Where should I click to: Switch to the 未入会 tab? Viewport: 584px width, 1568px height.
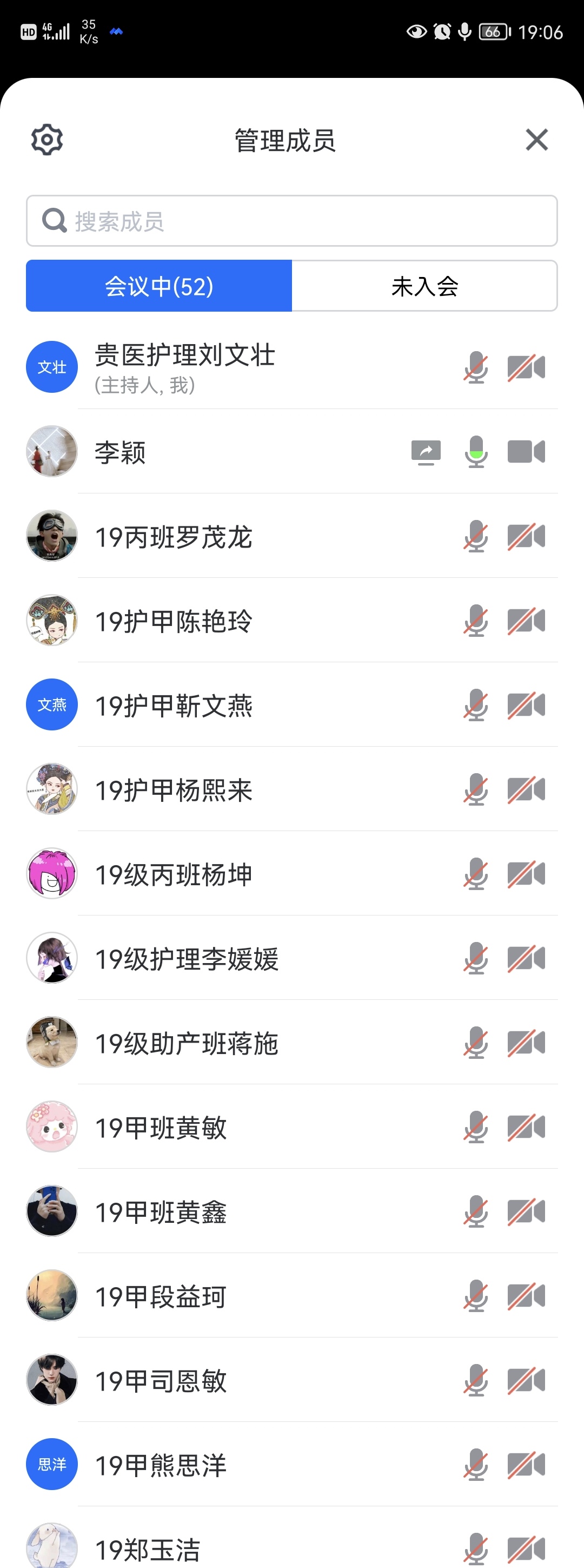point(424,286)
